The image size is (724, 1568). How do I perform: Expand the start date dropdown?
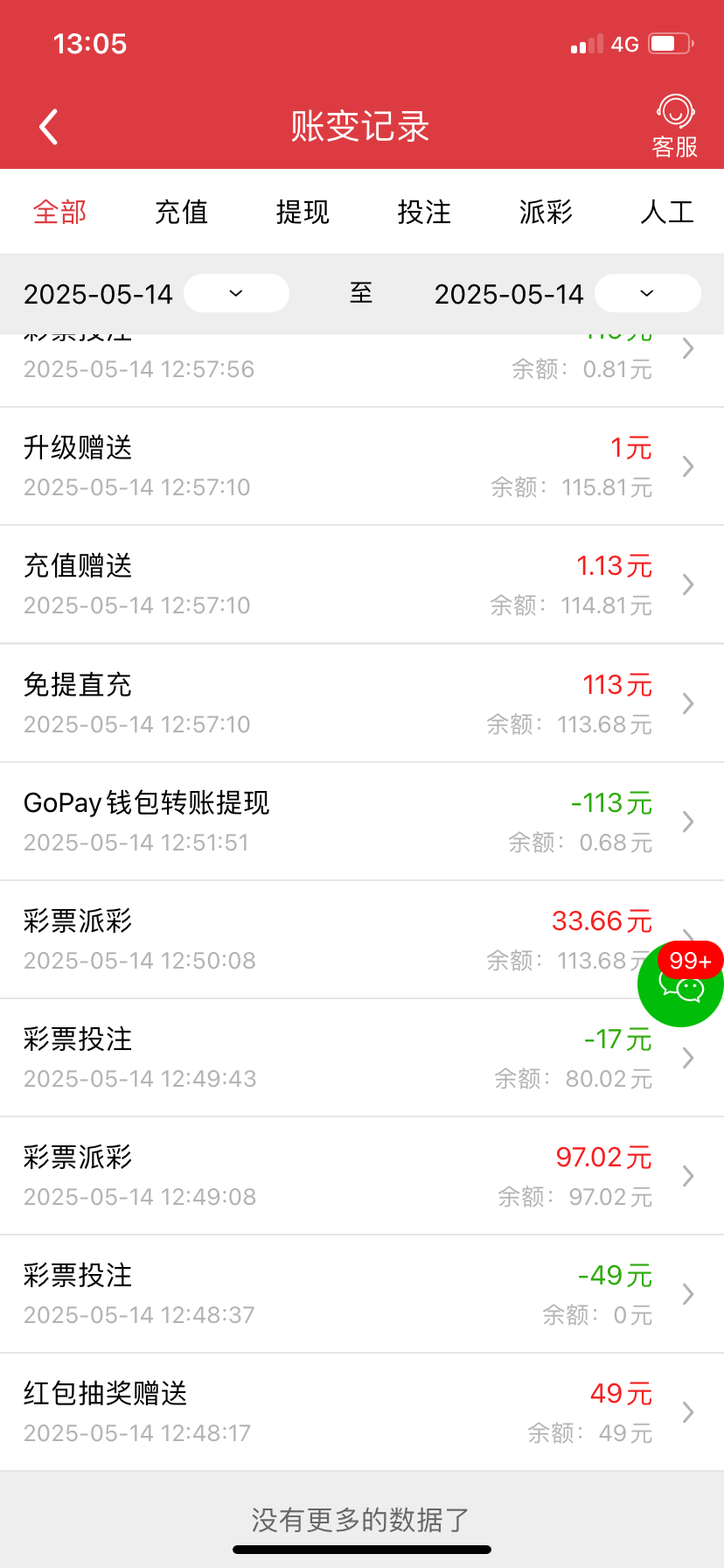[x=236, y=293]
